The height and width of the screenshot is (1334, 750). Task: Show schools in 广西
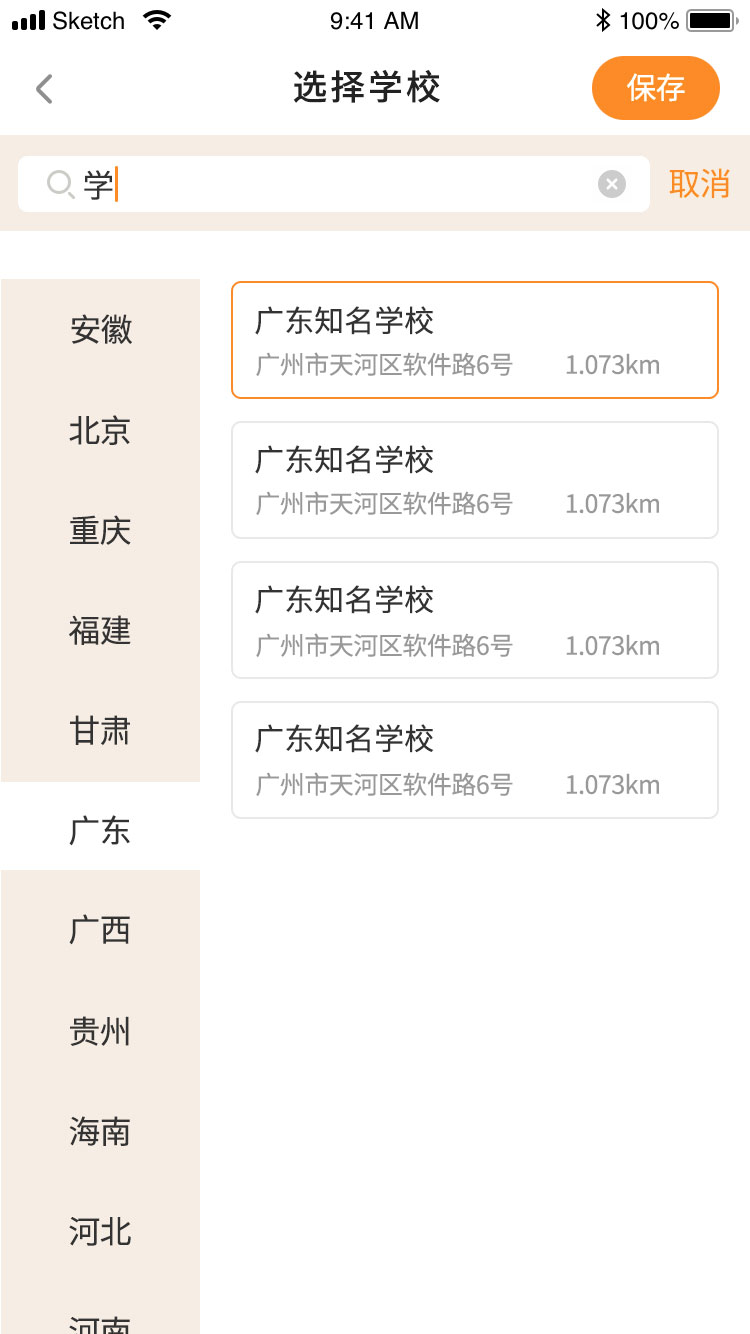click(x=101, y=930)
